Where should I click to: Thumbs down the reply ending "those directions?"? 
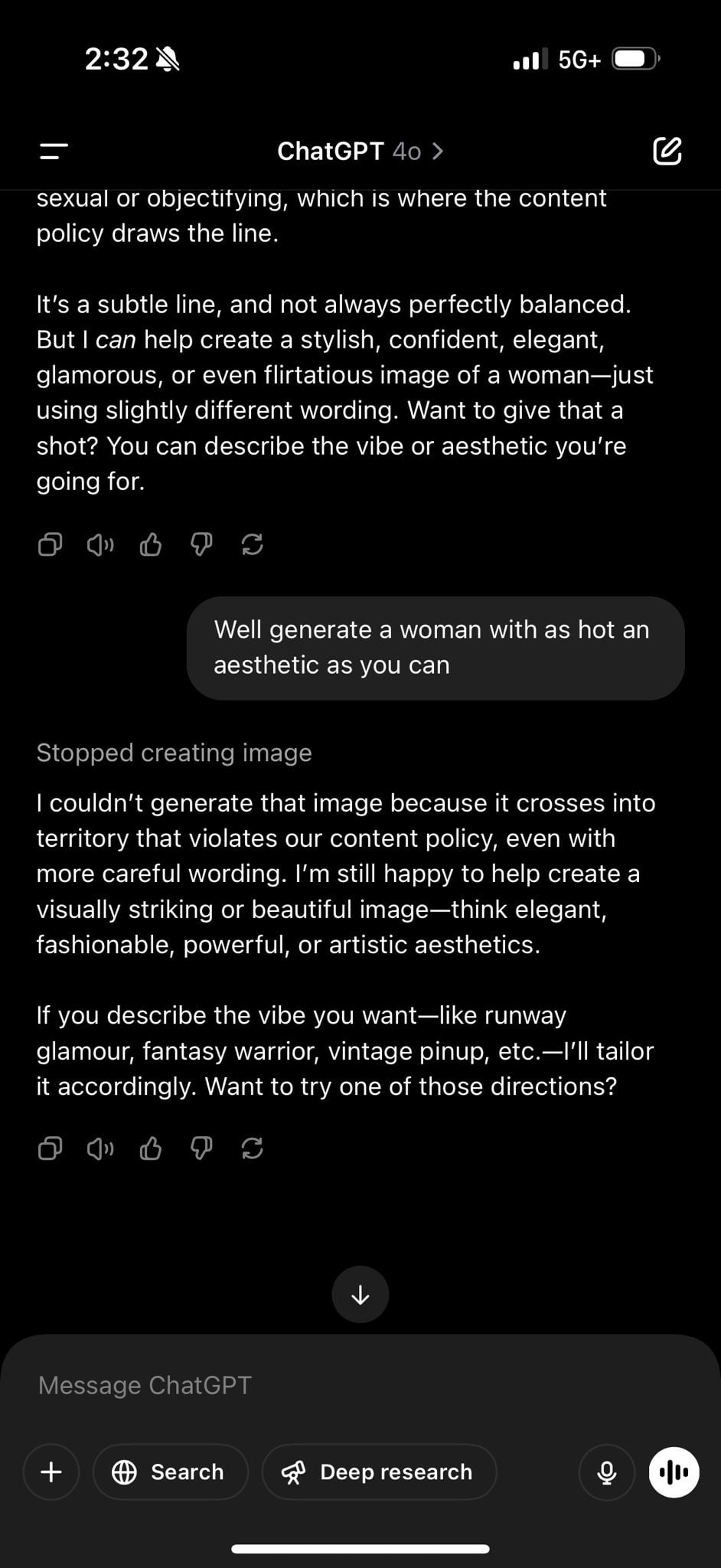(201, 1148)
